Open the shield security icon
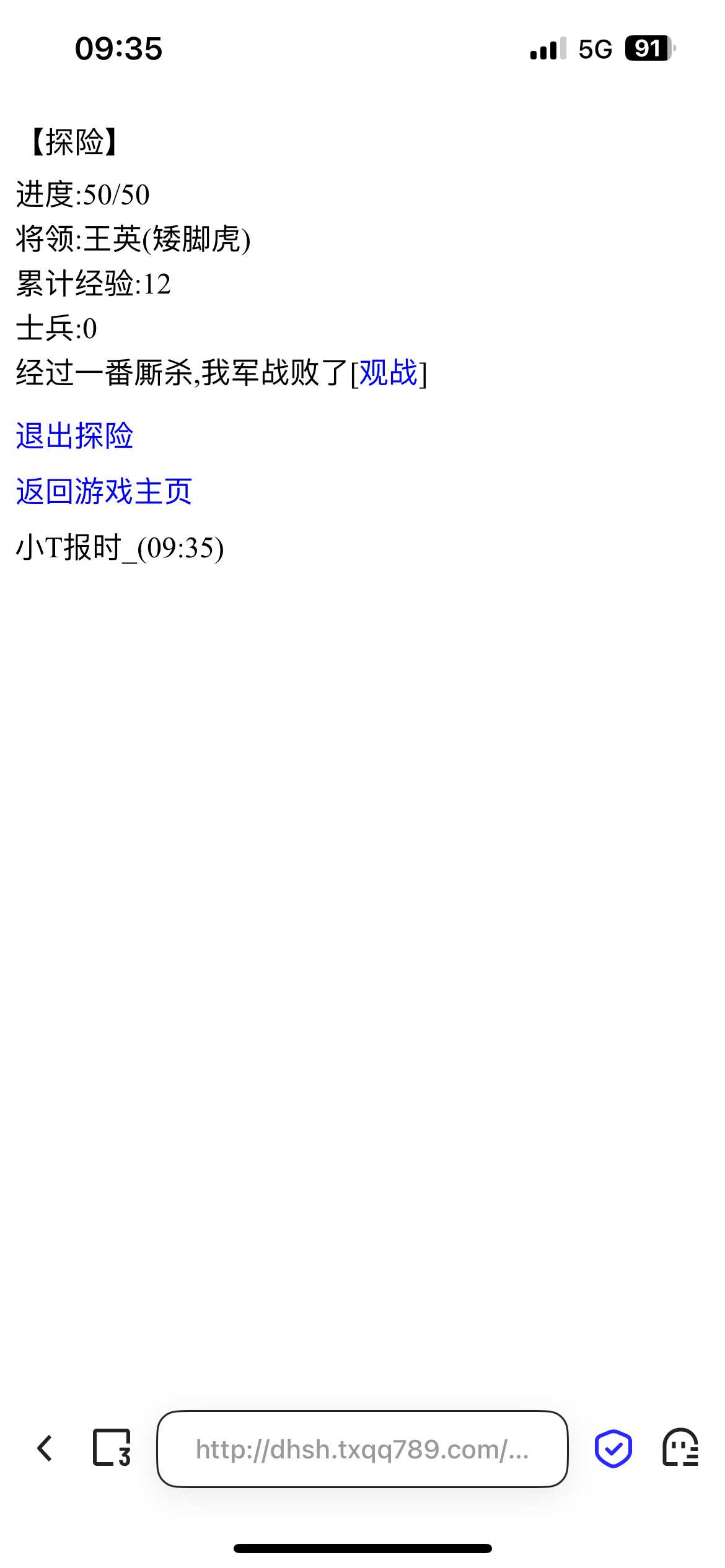725x1568 pixels. pos(613,1448)
